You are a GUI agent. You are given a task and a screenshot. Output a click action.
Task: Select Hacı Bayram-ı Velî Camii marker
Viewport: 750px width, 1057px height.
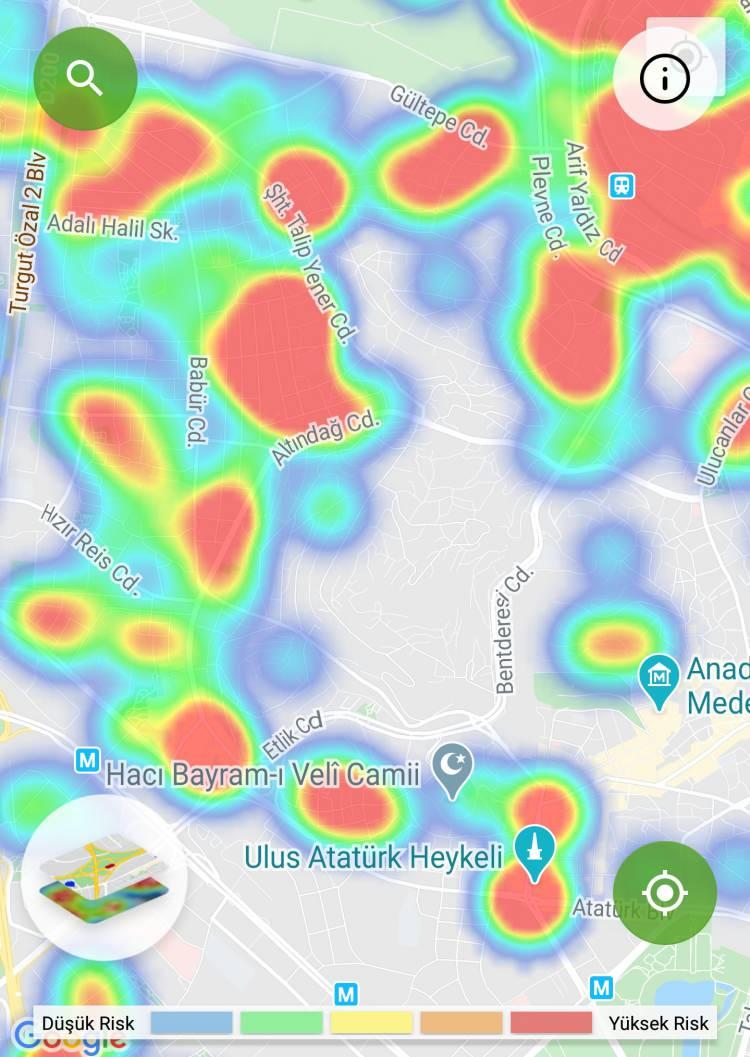click(x=453, y=769)
